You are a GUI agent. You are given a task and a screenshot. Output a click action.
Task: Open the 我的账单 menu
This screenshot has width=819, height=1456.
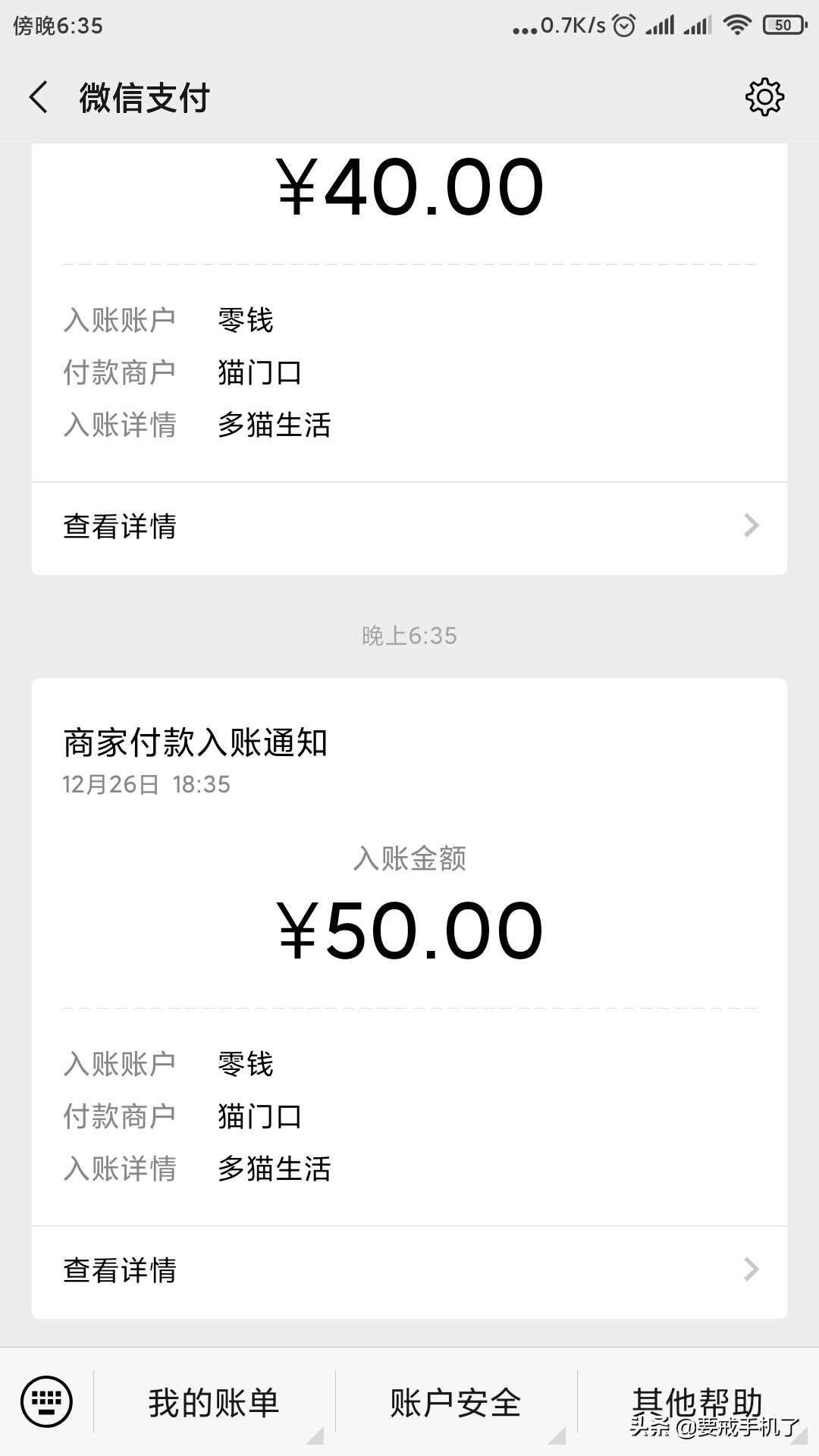pos(214,1403)
